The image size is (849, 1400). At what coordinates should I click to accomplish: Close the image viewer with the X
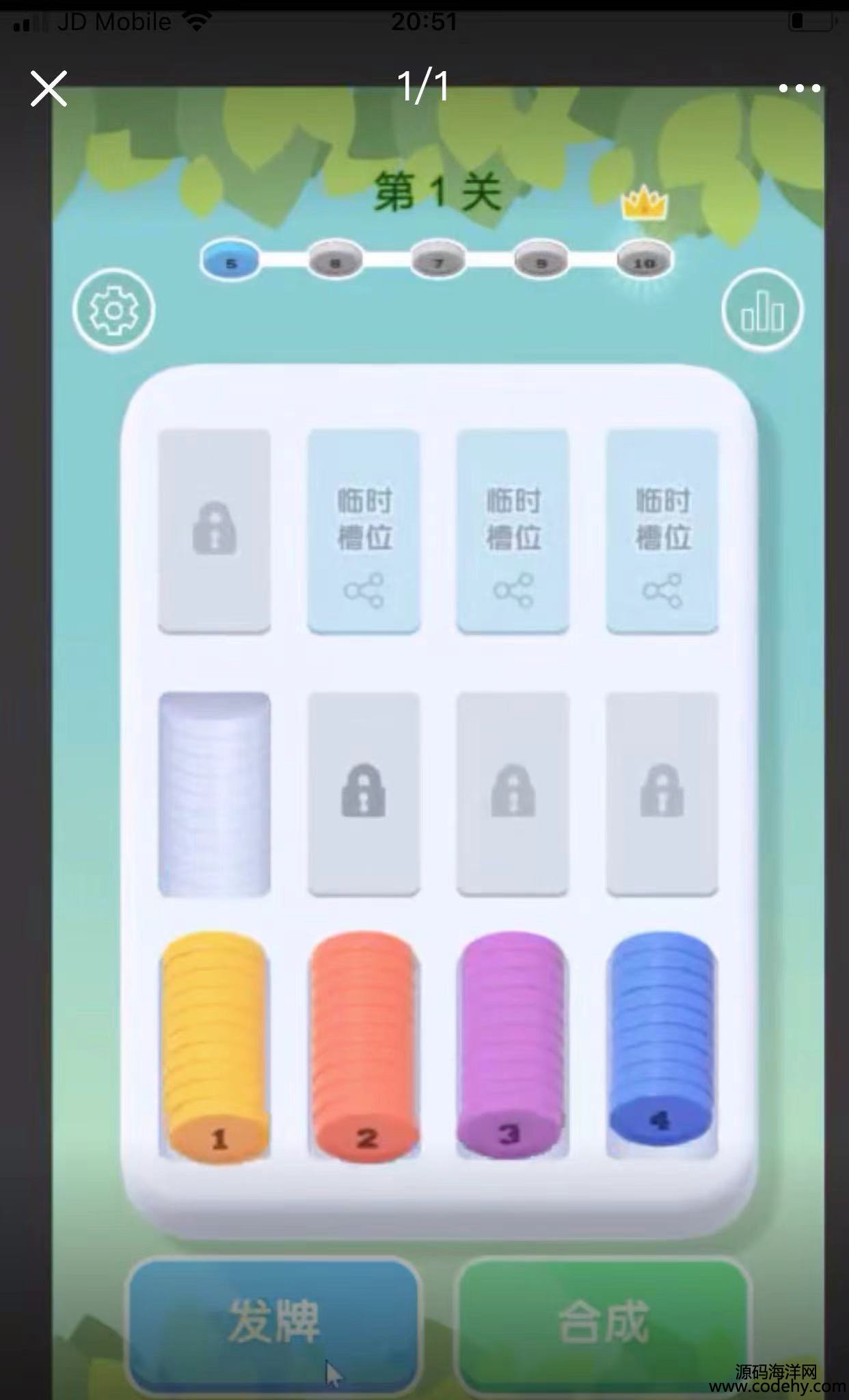[x=49, y=89]
